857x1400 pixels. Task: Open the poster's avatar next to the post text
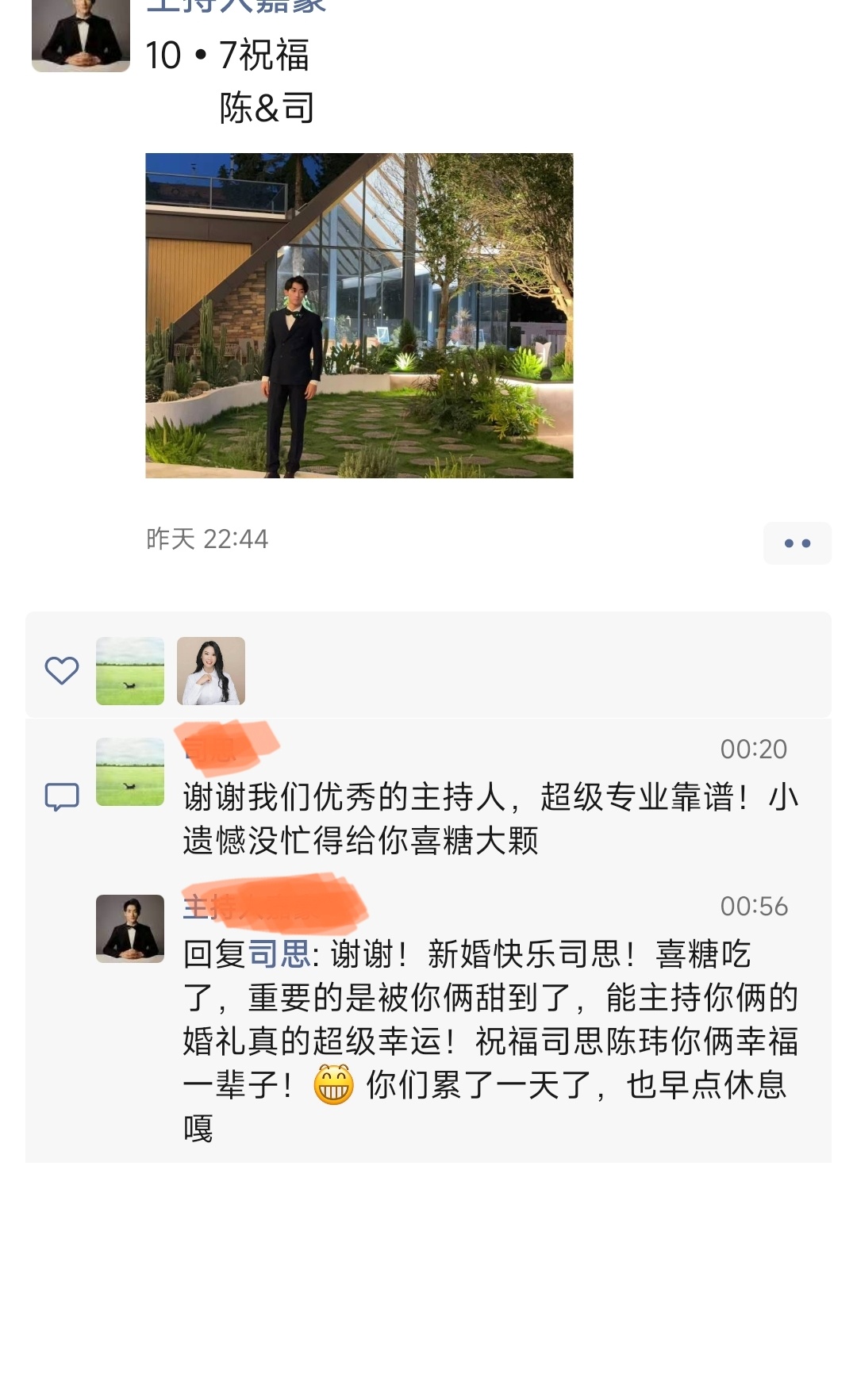[81, 36]
